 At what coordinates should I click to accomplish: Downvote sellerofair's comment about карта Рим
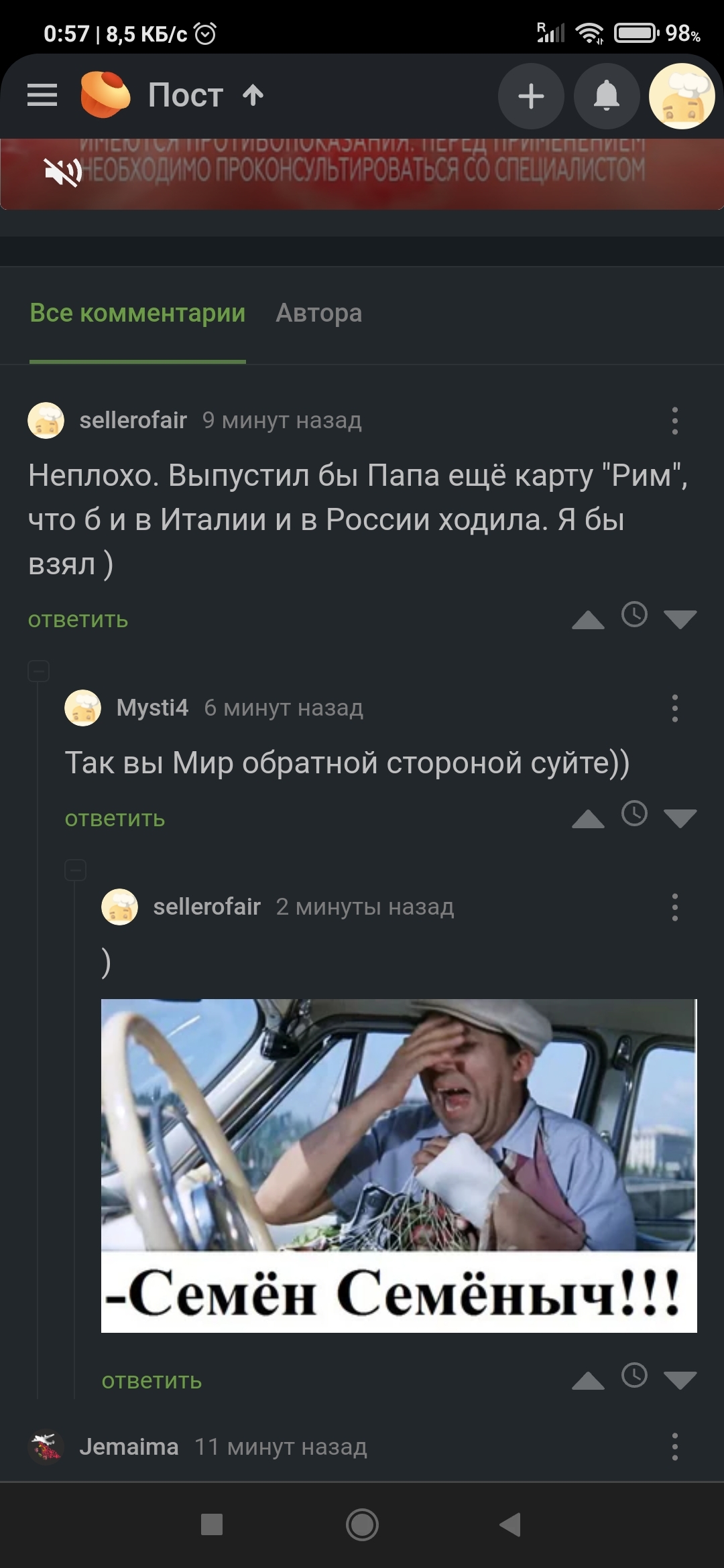[x=680, y=620]
